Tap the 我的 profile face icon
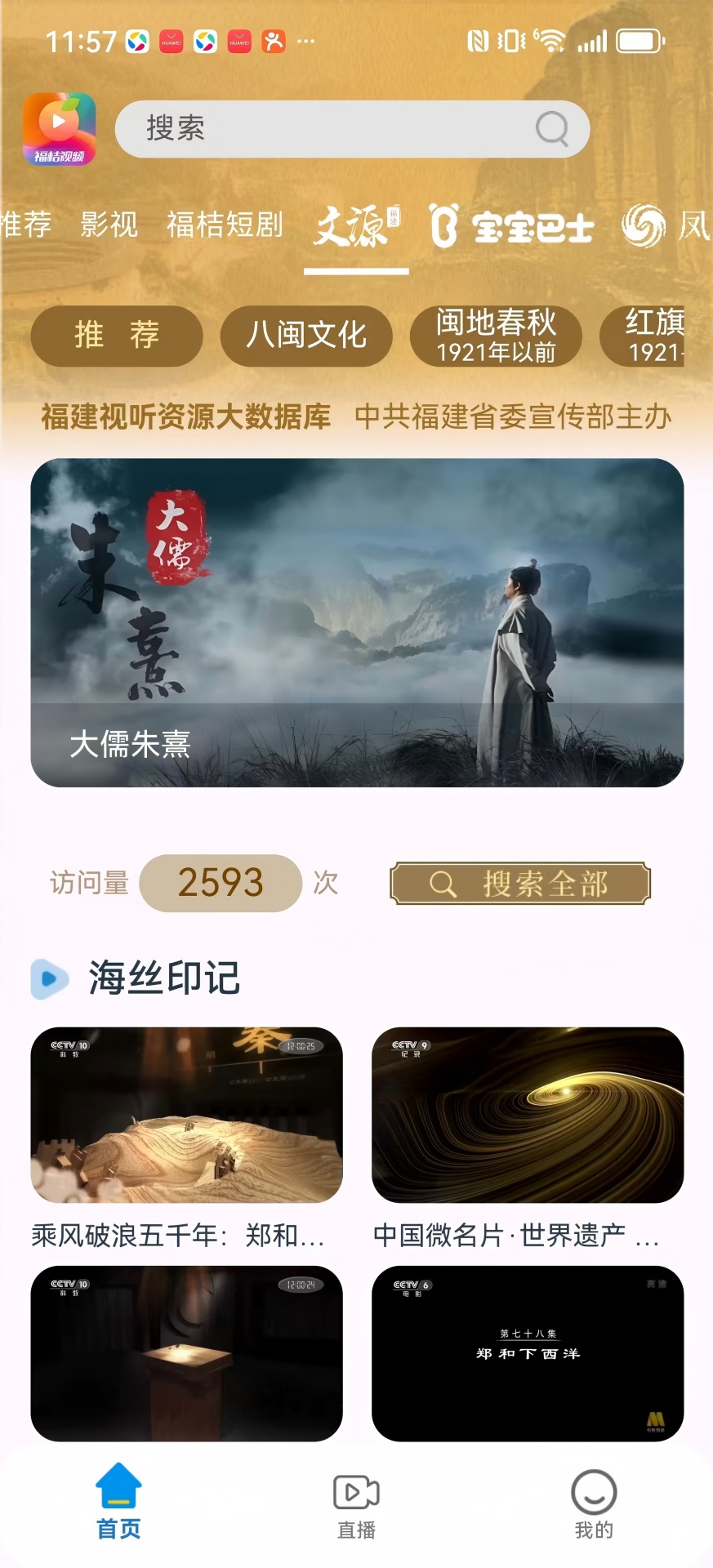Viewport: 713px width, 1568px height. 594,1490
